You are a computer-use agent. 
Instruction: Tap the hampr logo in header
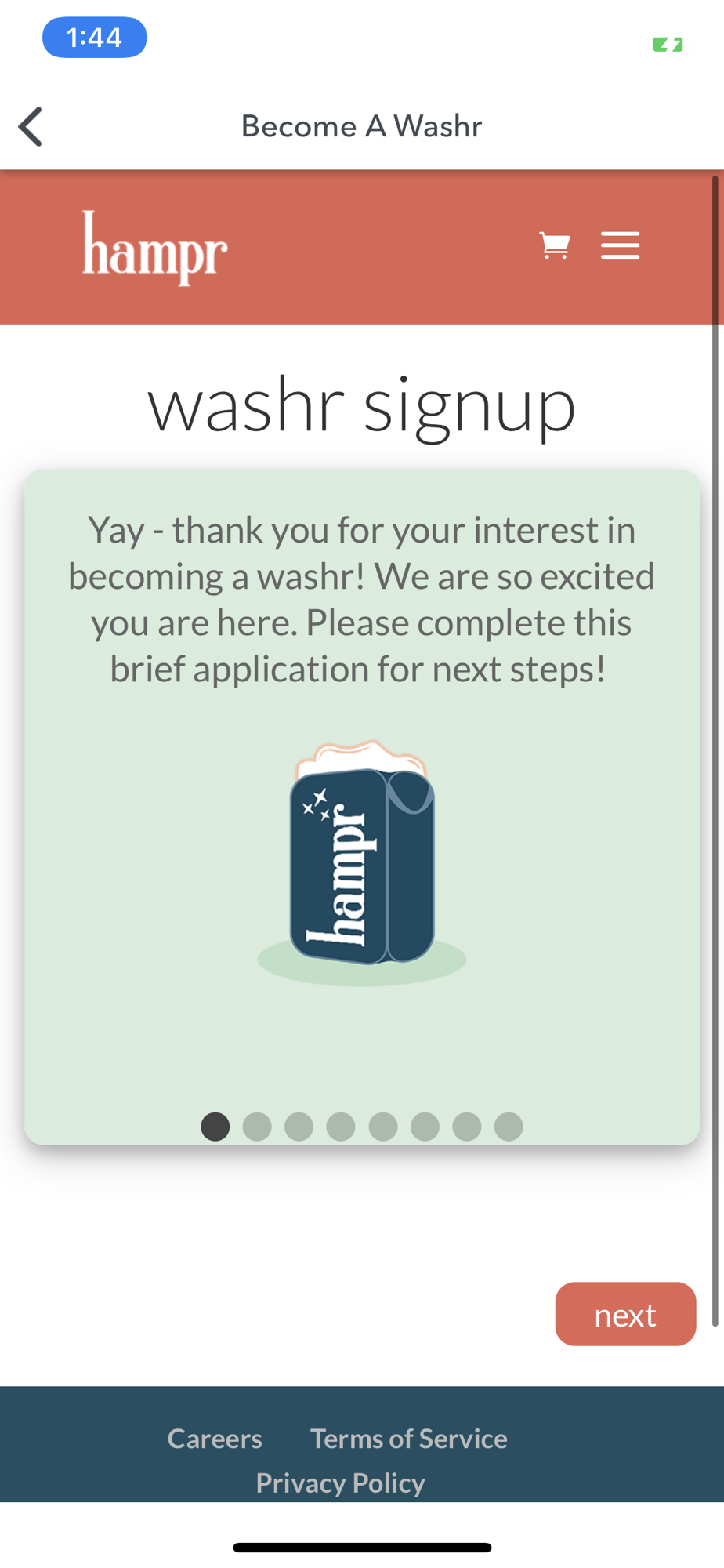tap(155, 248)
